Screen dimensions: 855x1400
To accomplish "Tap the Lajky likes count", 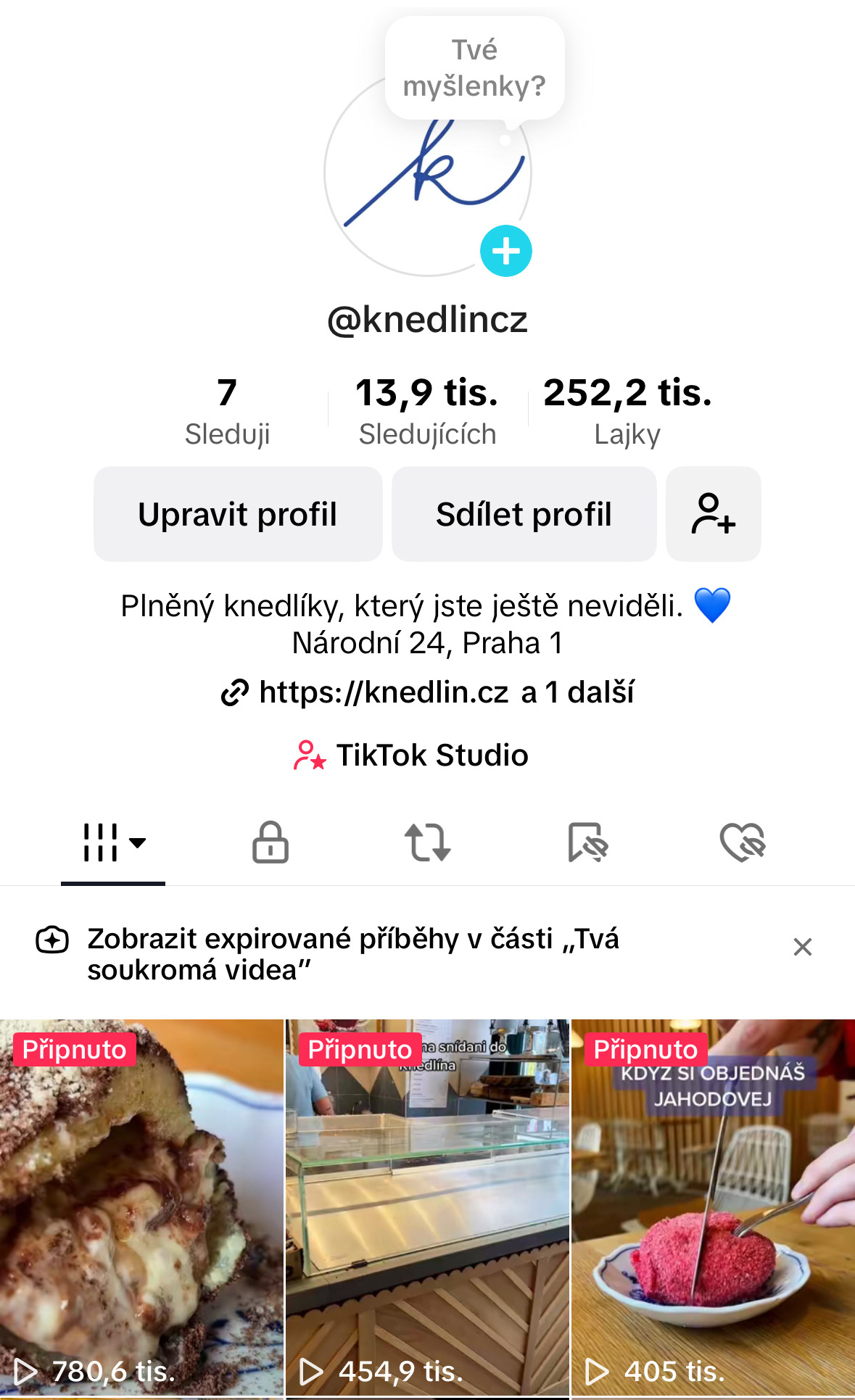I will pyautogui.click(x=627, y=410).
